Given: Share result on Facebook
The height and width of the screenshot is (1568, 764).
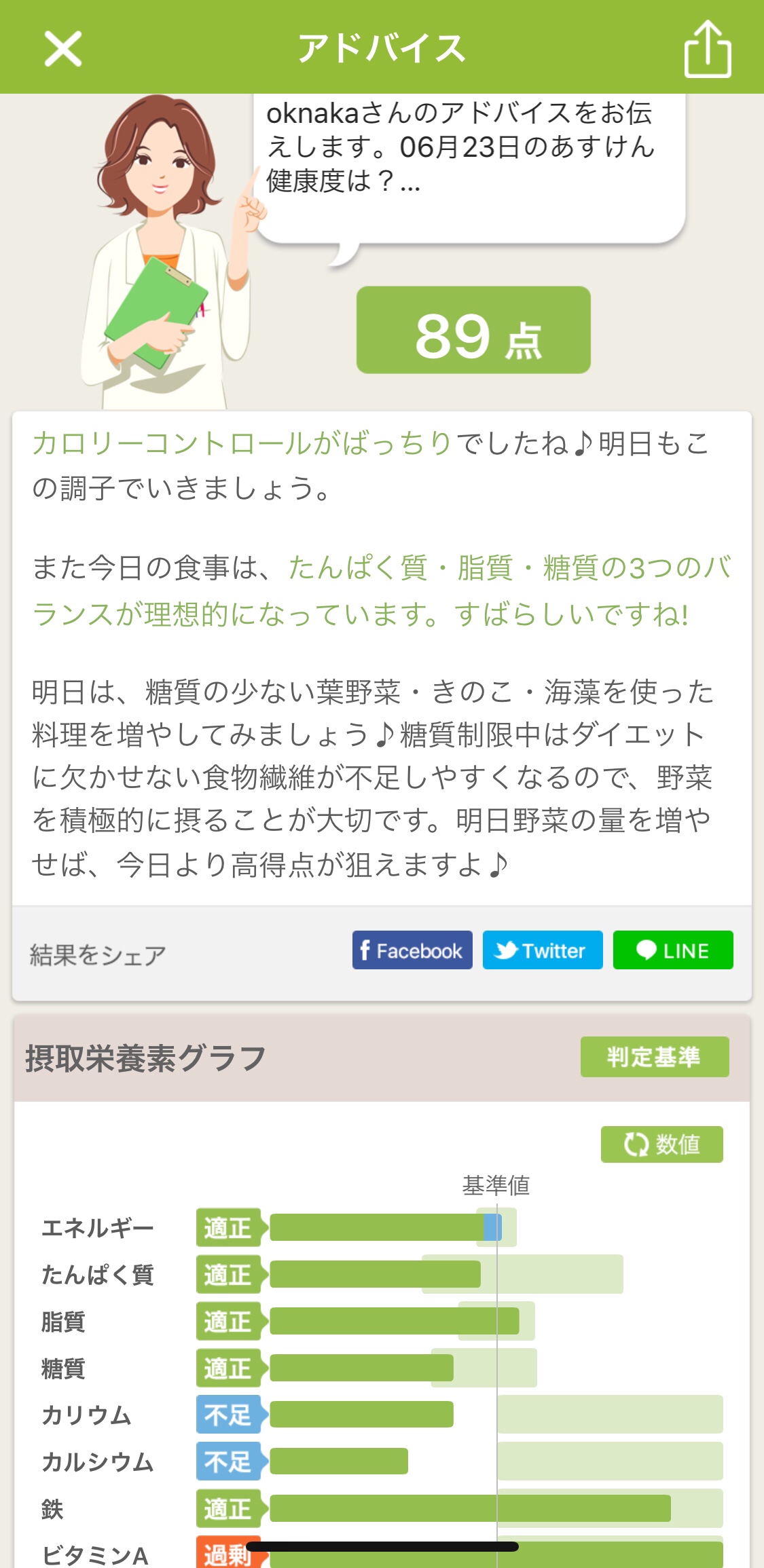Looking at the screenshot, I should [x=412, y=950].
